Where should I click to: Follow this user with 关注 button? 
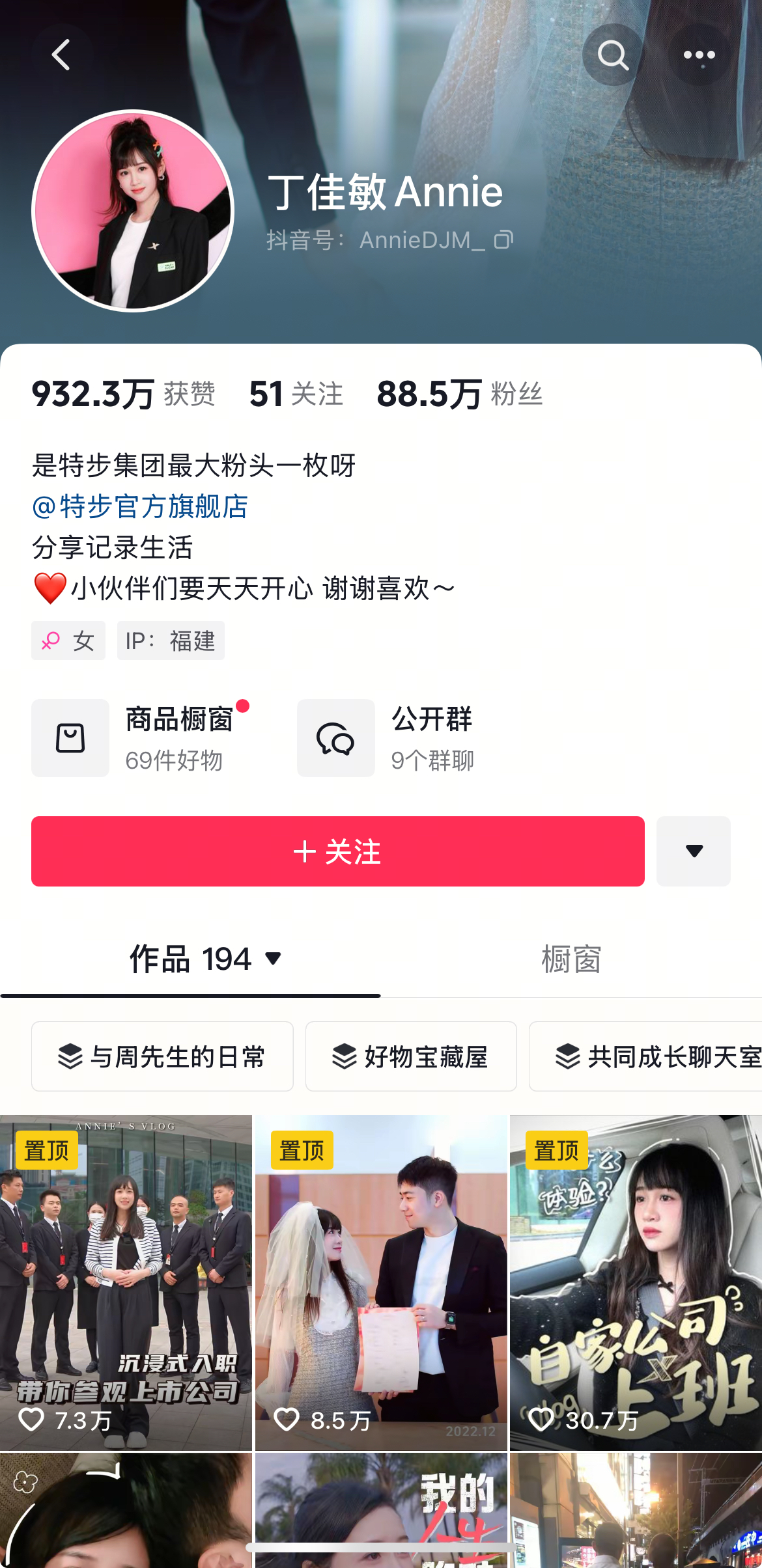coord(338,851)
